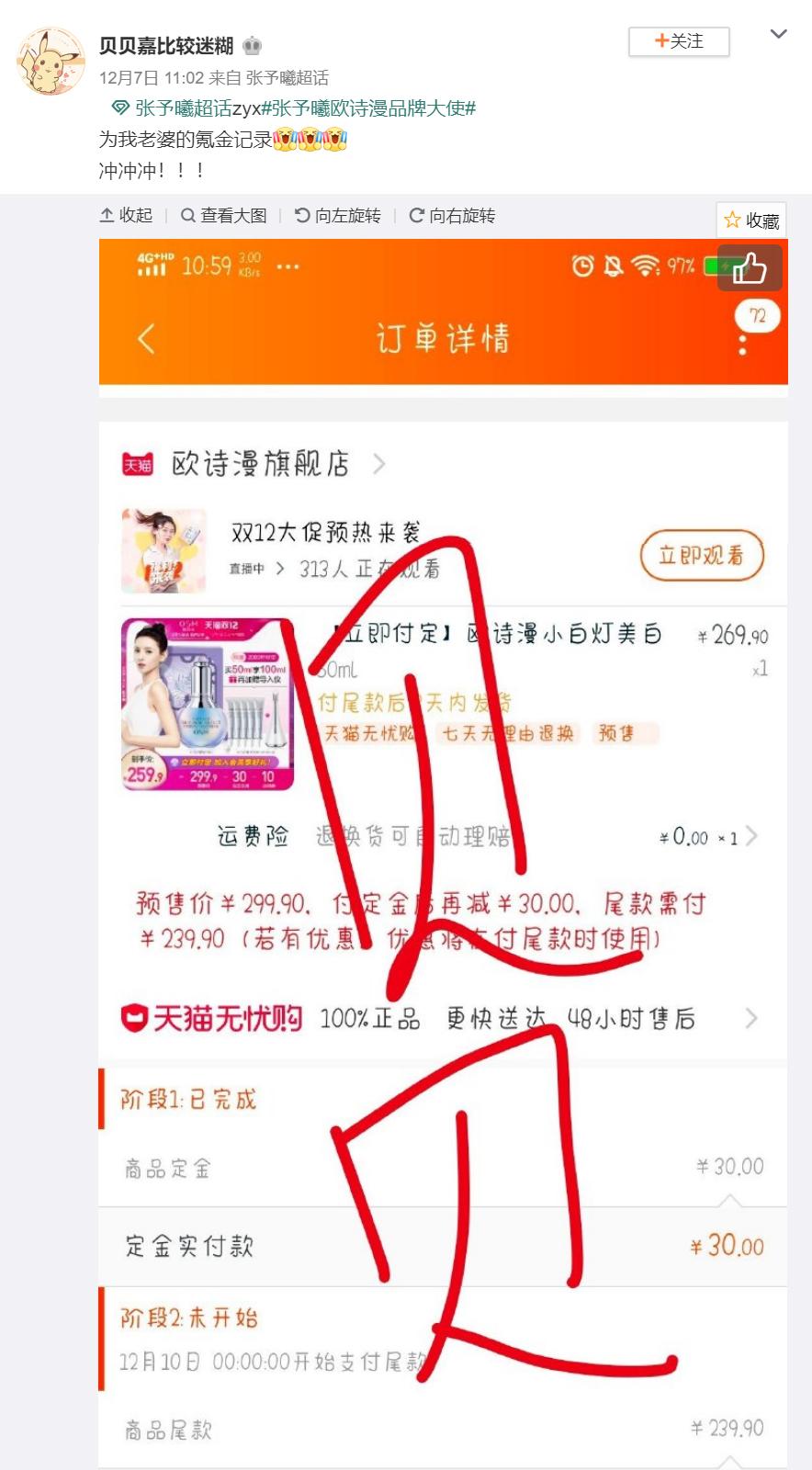Screen dimensions: 812x1470
Task: Rotate image right with 向右旋转
Action: [x=452, y=215]
